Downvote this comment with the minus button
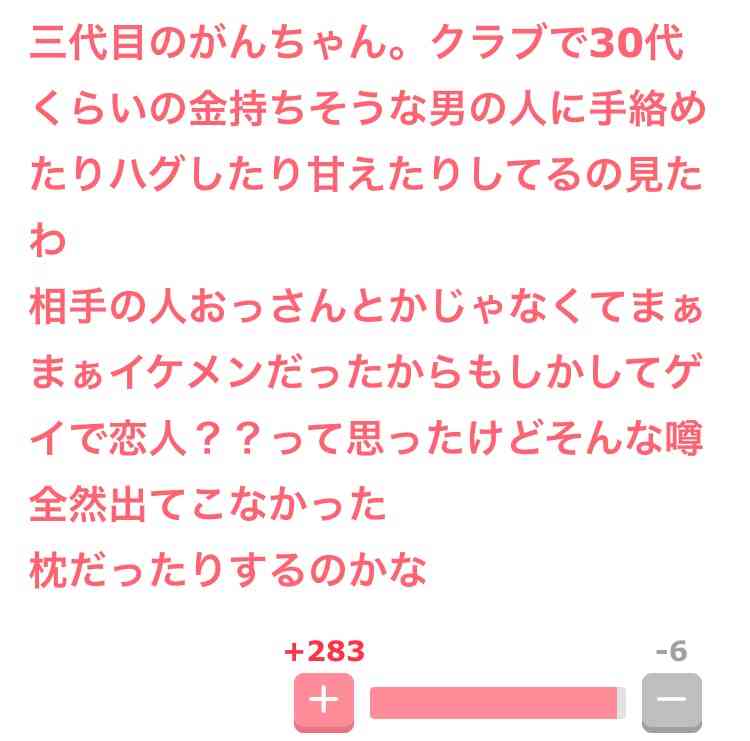This screenshot has height=741, width=750. click(671, 702)
